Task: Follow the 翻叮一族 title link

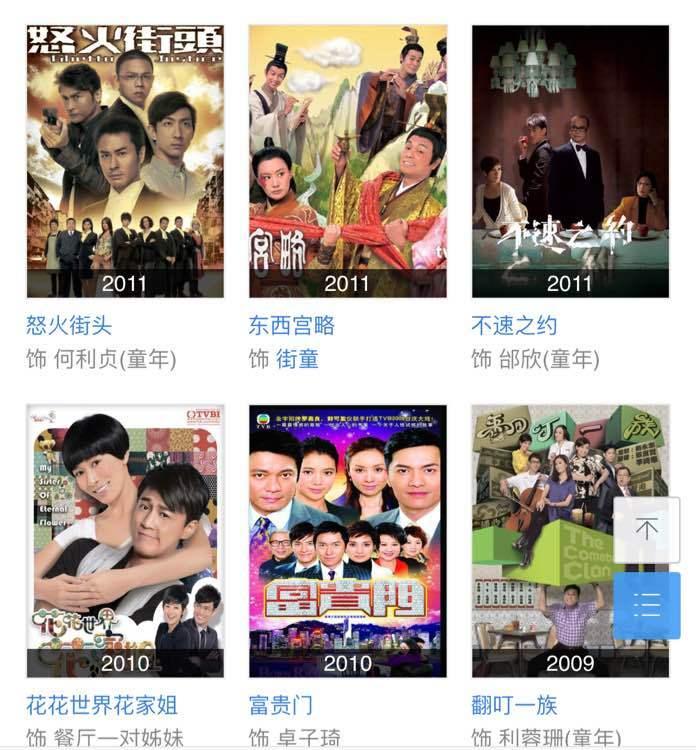Action: [x=514, y=705]
